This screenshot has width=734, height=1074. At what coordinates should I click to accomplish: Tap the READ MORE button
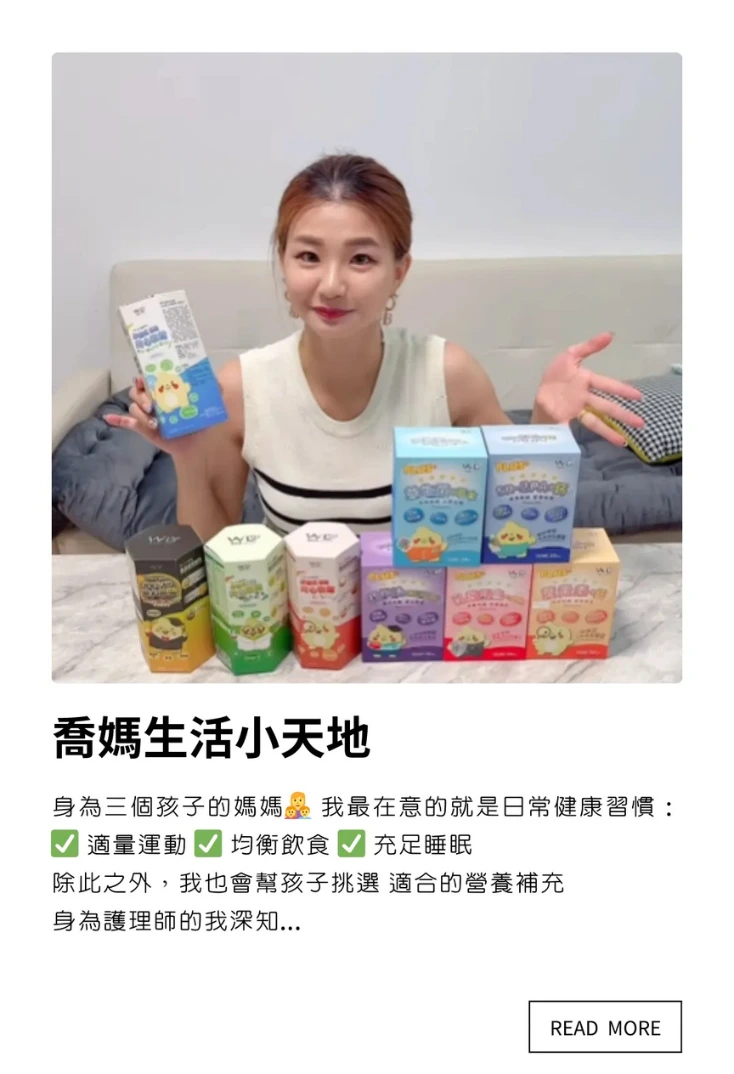pos(604,1027)
